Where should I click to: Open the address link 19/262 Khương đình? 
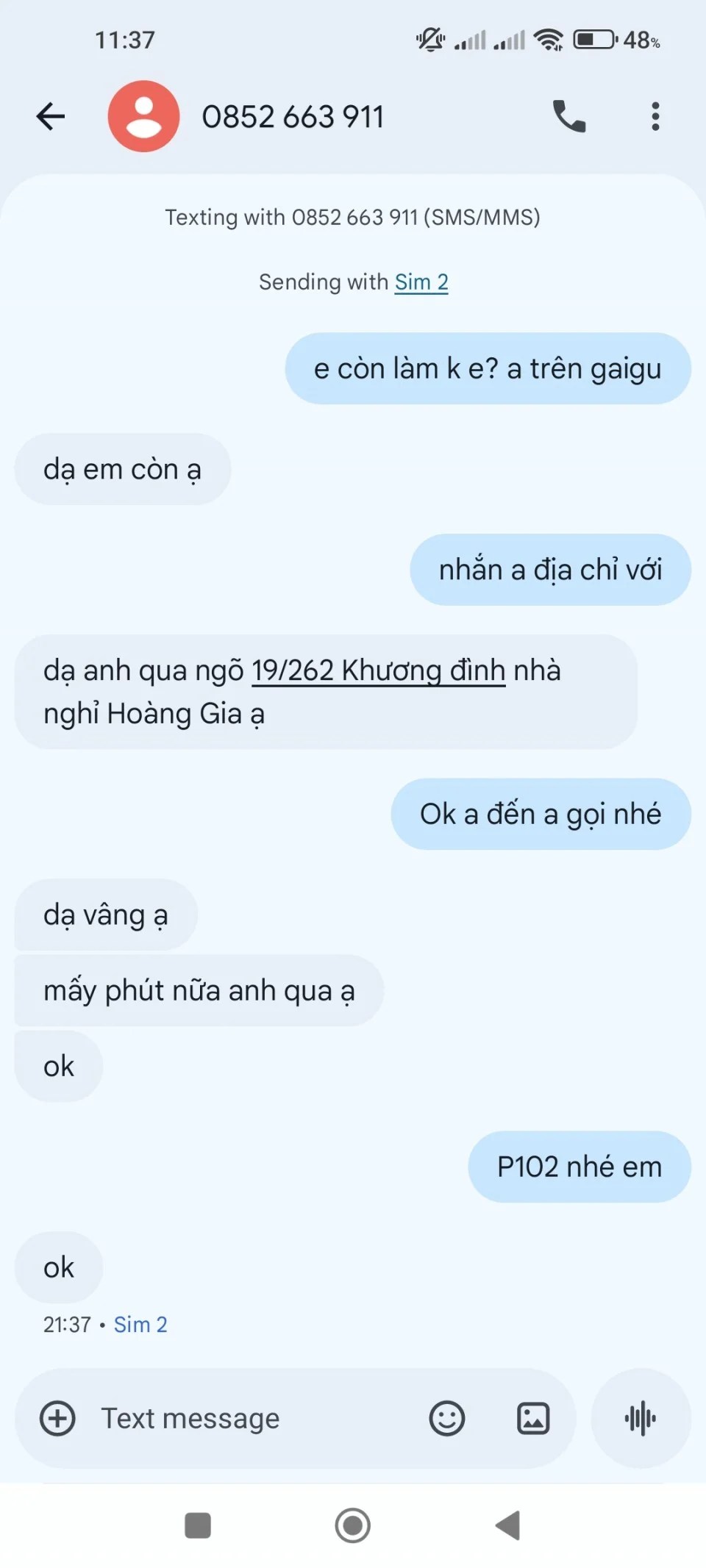click(x=378, y=670)
